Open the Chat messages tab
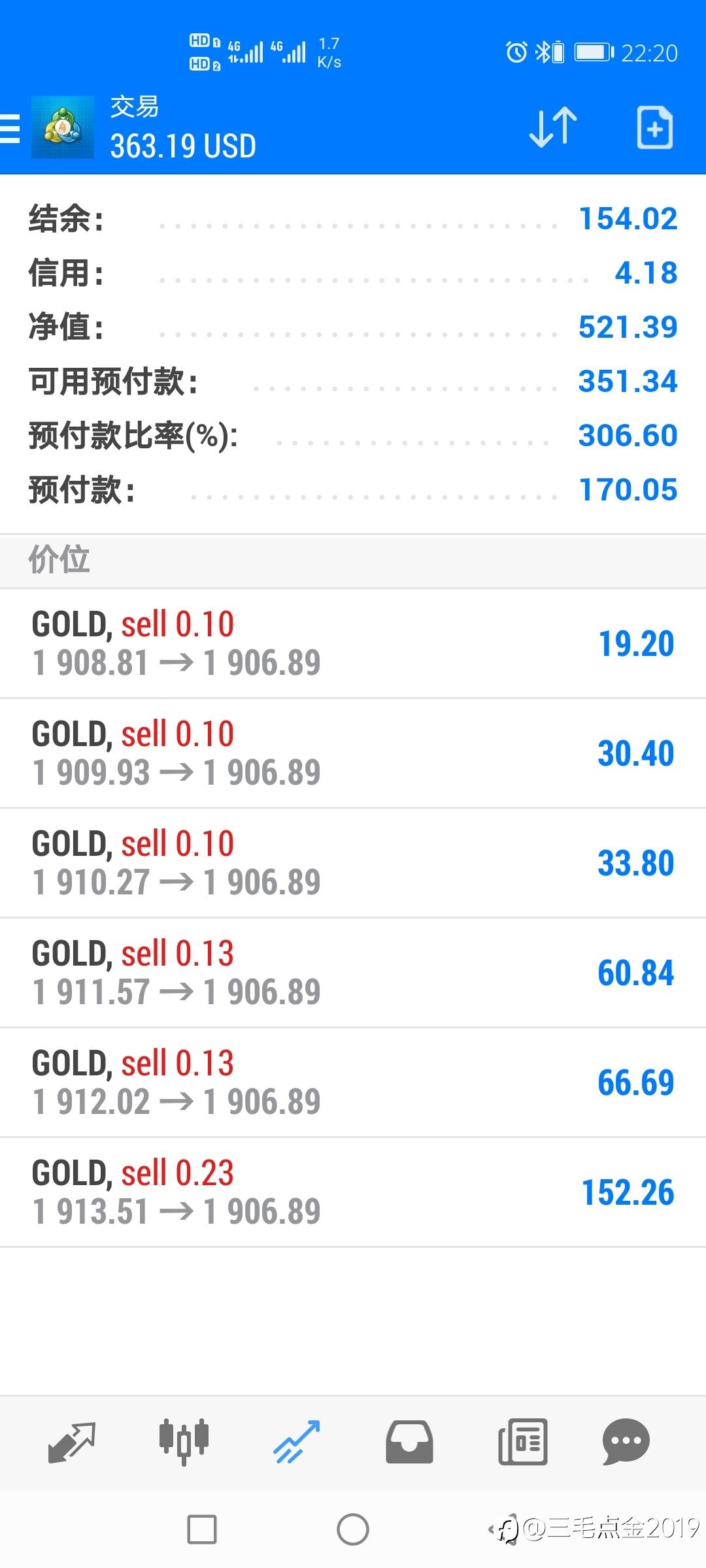Image resolution: width=706 pixels, height=1568 pixels. click(626, 1442)
